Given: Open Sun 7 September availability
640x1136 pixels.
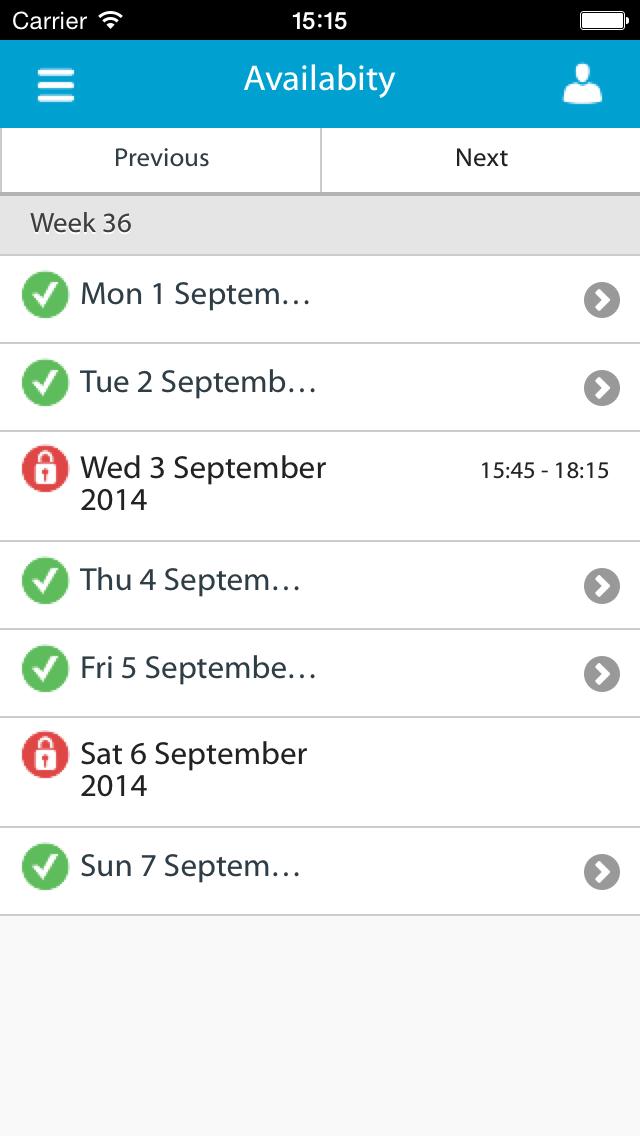Looking at the screenshot, I should 320,871.
